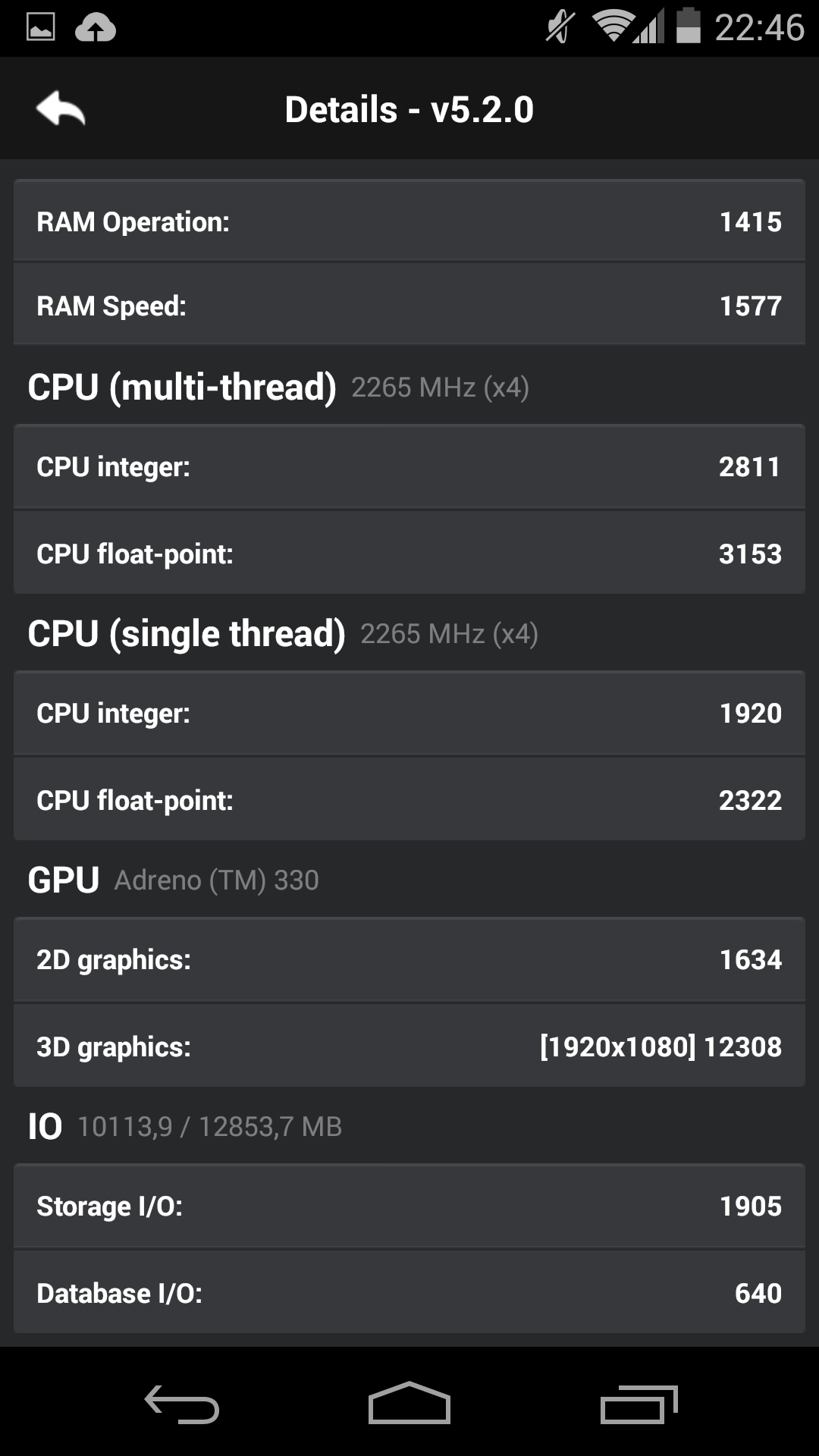Open the recent apps overview
Screen dimensions: 819x1456
click(639, 1404)
